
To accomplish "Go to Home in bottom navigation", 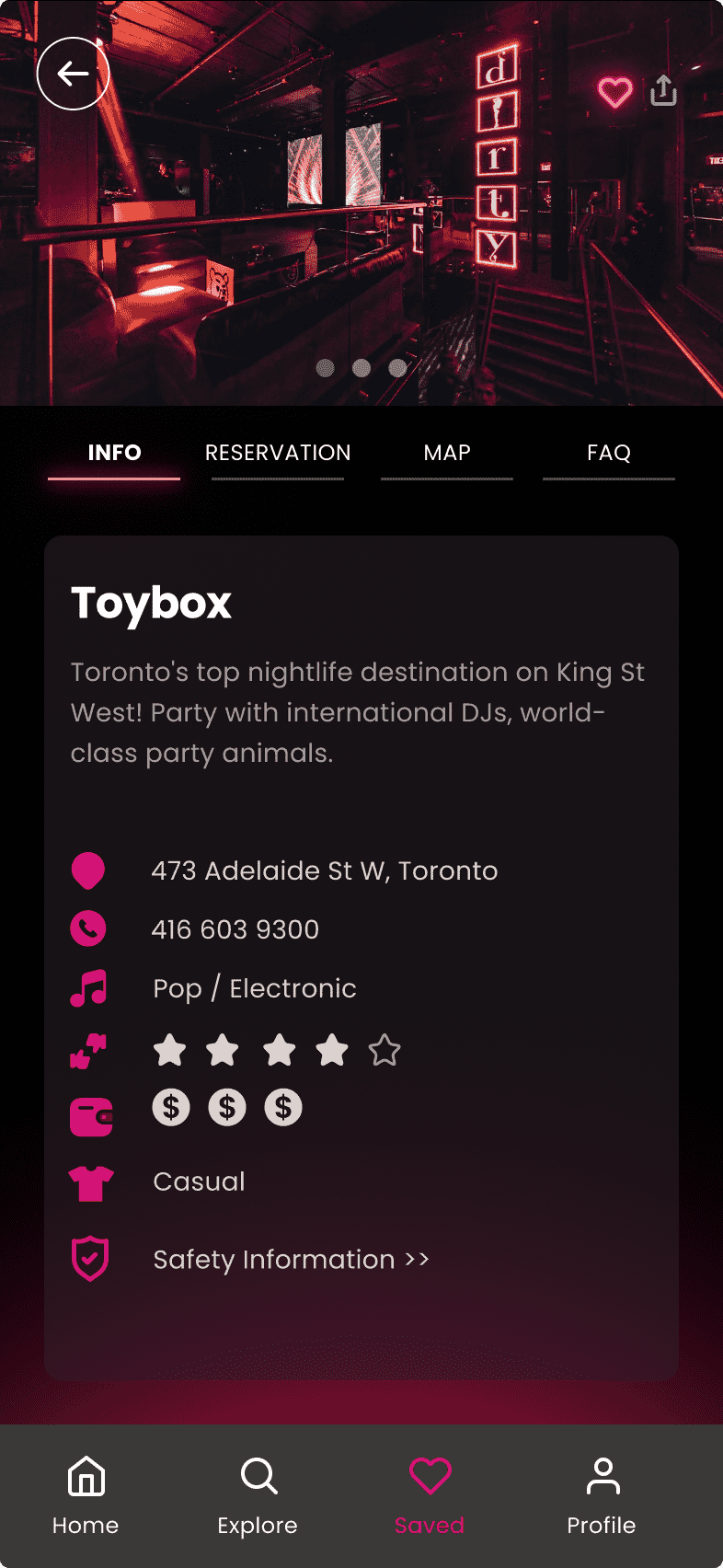I will (x=86, y=1496).
